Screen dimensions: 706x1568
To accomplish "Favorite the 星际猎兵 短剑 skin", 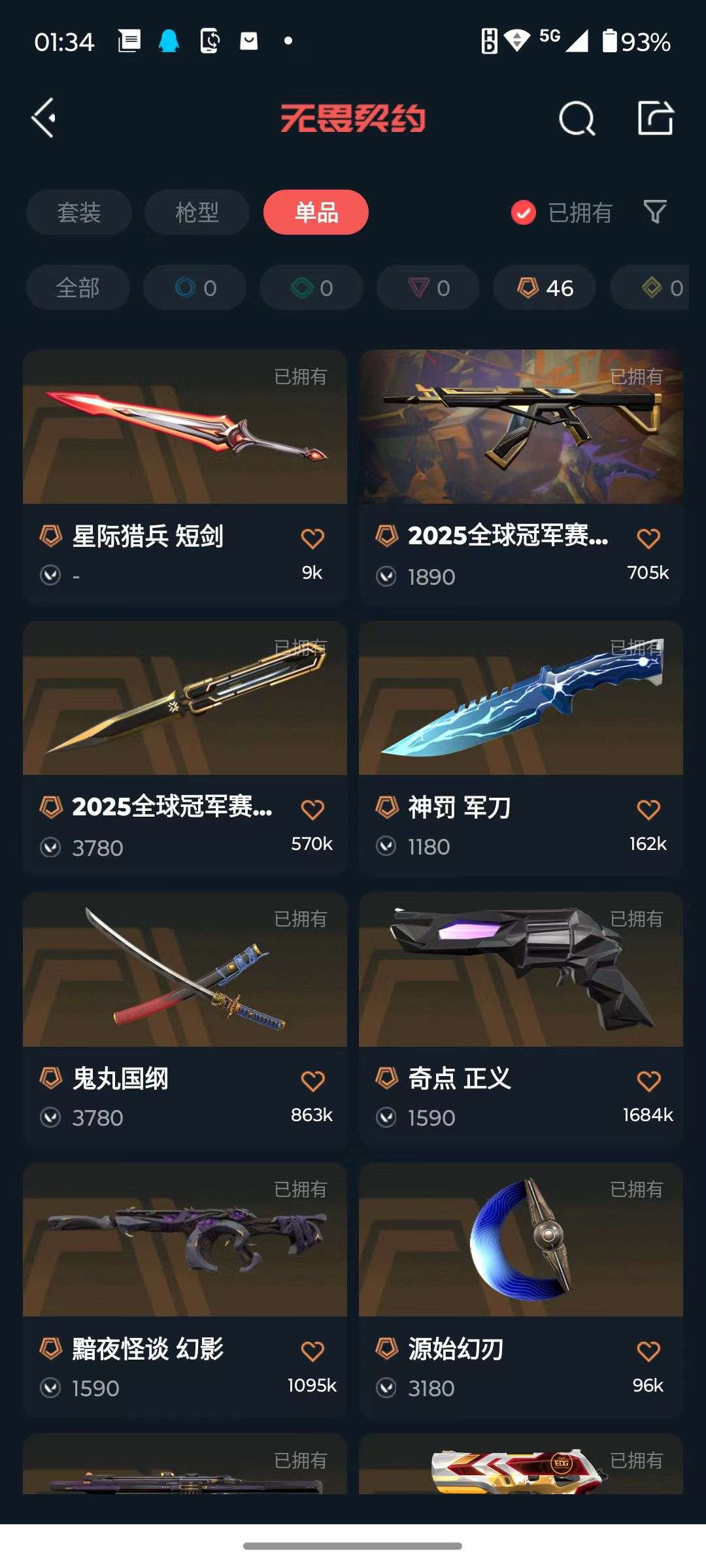I will [x=312, y=537].
